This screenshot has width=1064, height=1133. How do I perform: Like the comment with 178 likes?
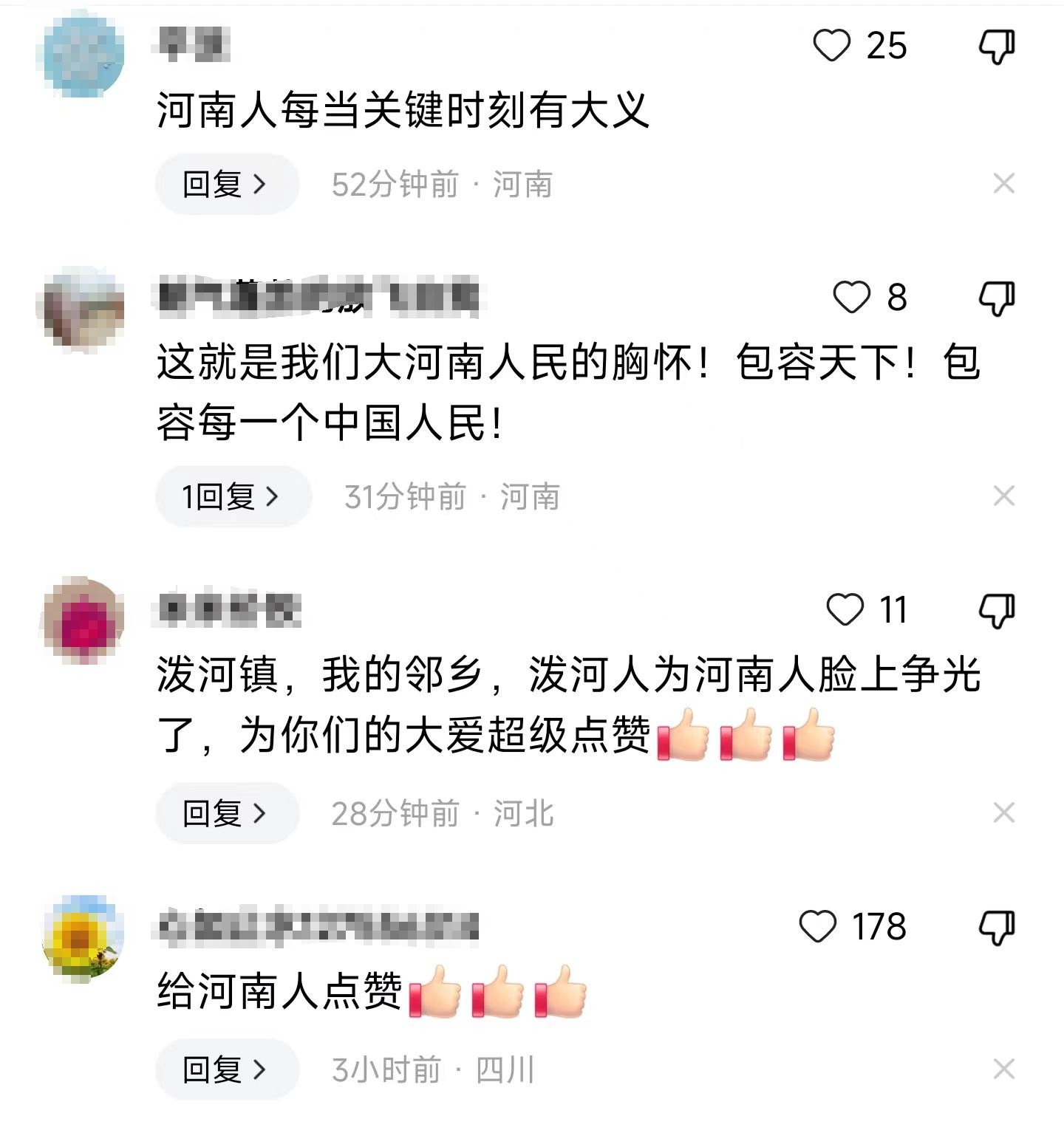(818, 926)
